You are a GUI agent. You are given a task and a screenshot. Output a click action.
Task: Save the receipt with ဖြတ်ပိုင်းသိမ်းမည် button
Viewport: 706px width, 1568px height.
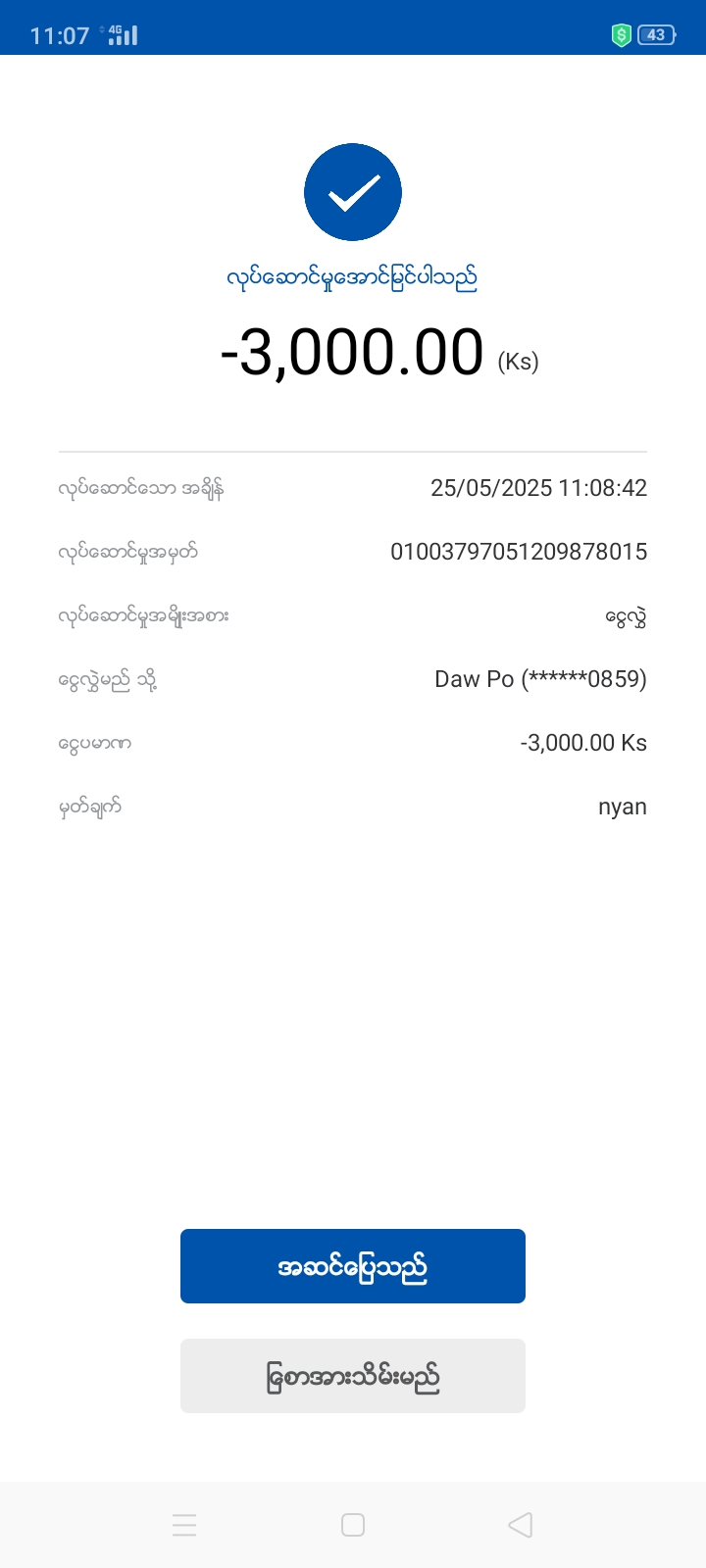pyautogui.click(x=353, y=1376)
